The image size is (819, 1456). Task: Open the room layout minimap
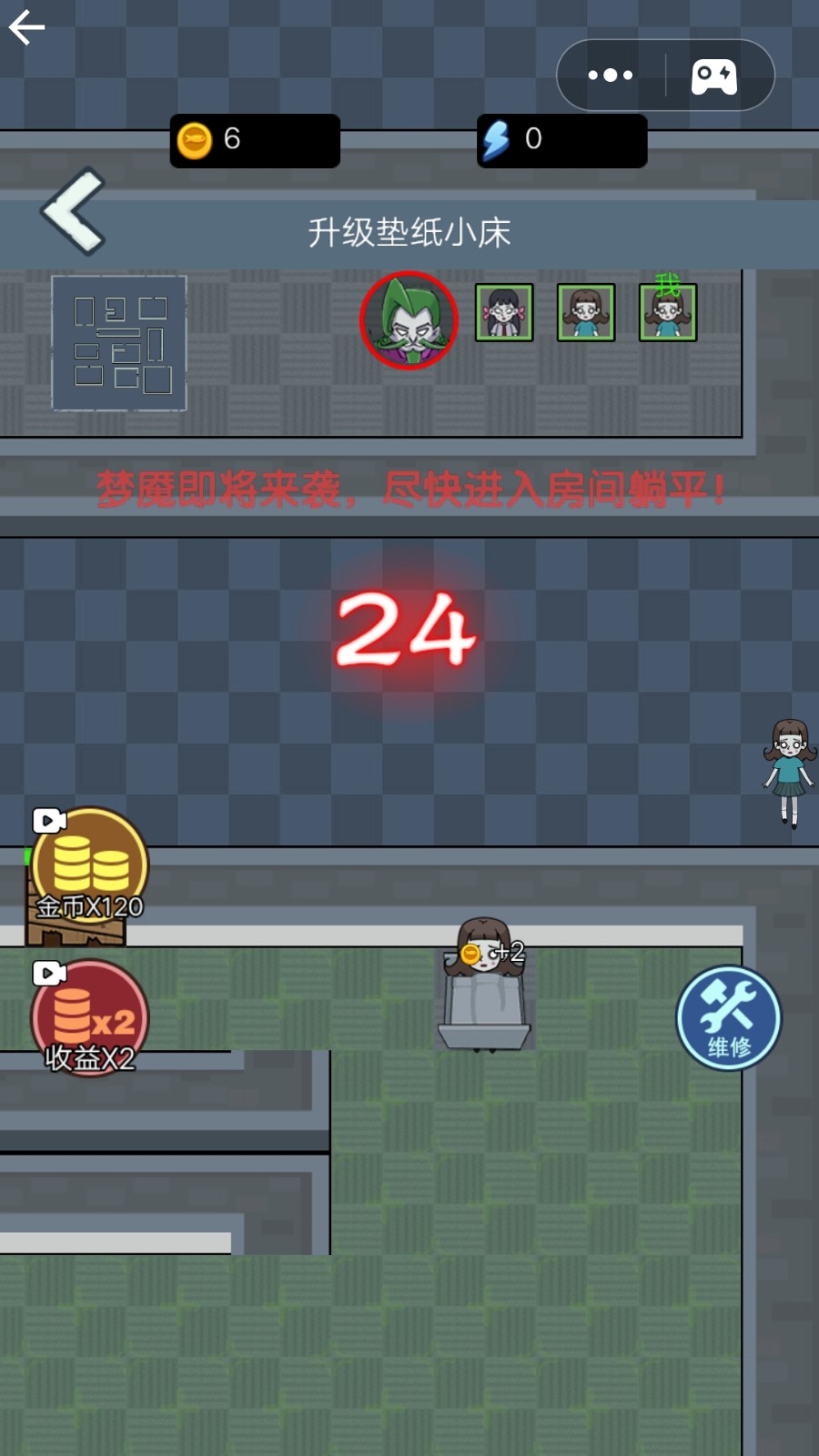tap(119, 343)
